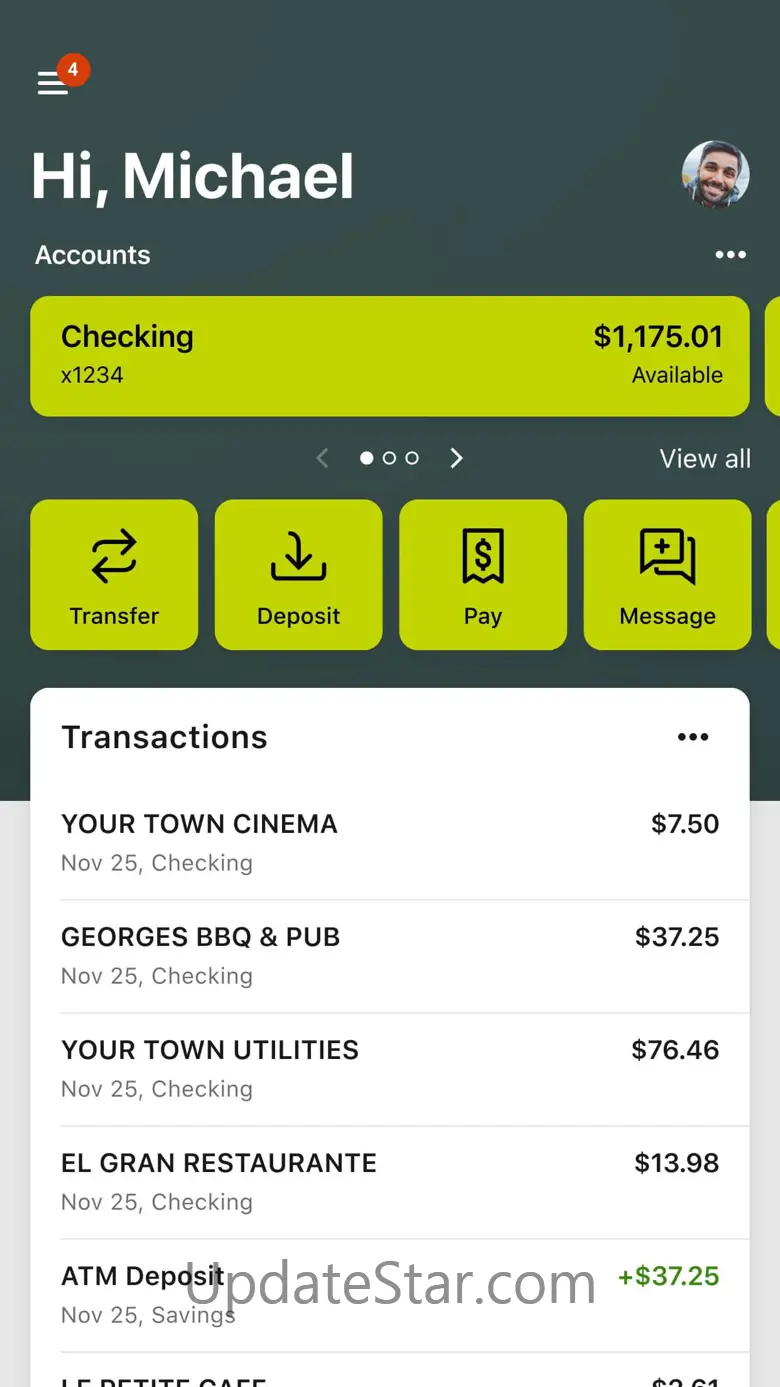Start a Transfer
780x1387 pixels.
click(114, 575)
